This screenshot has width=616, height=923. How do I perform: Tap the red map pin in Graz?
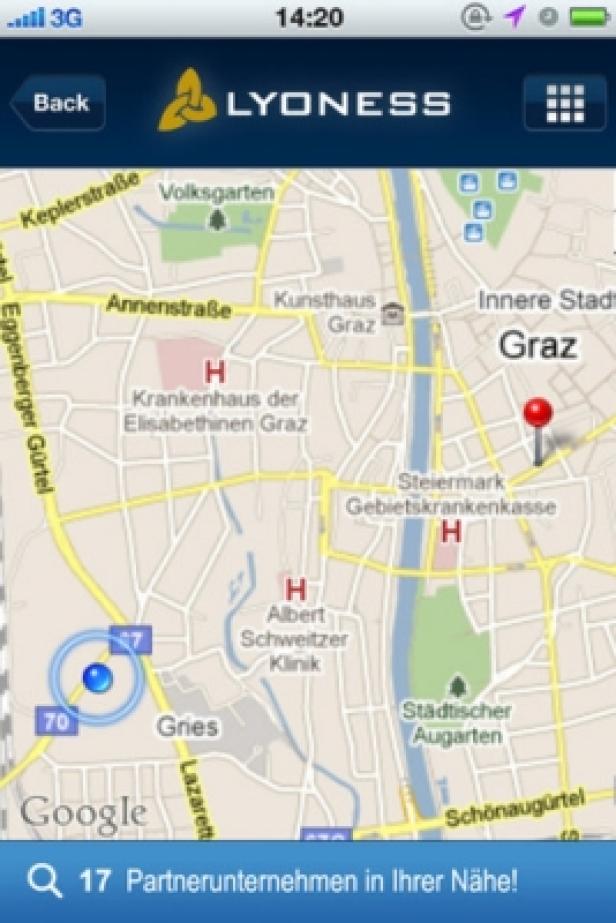pyautogui.click(x=538, y=414)
